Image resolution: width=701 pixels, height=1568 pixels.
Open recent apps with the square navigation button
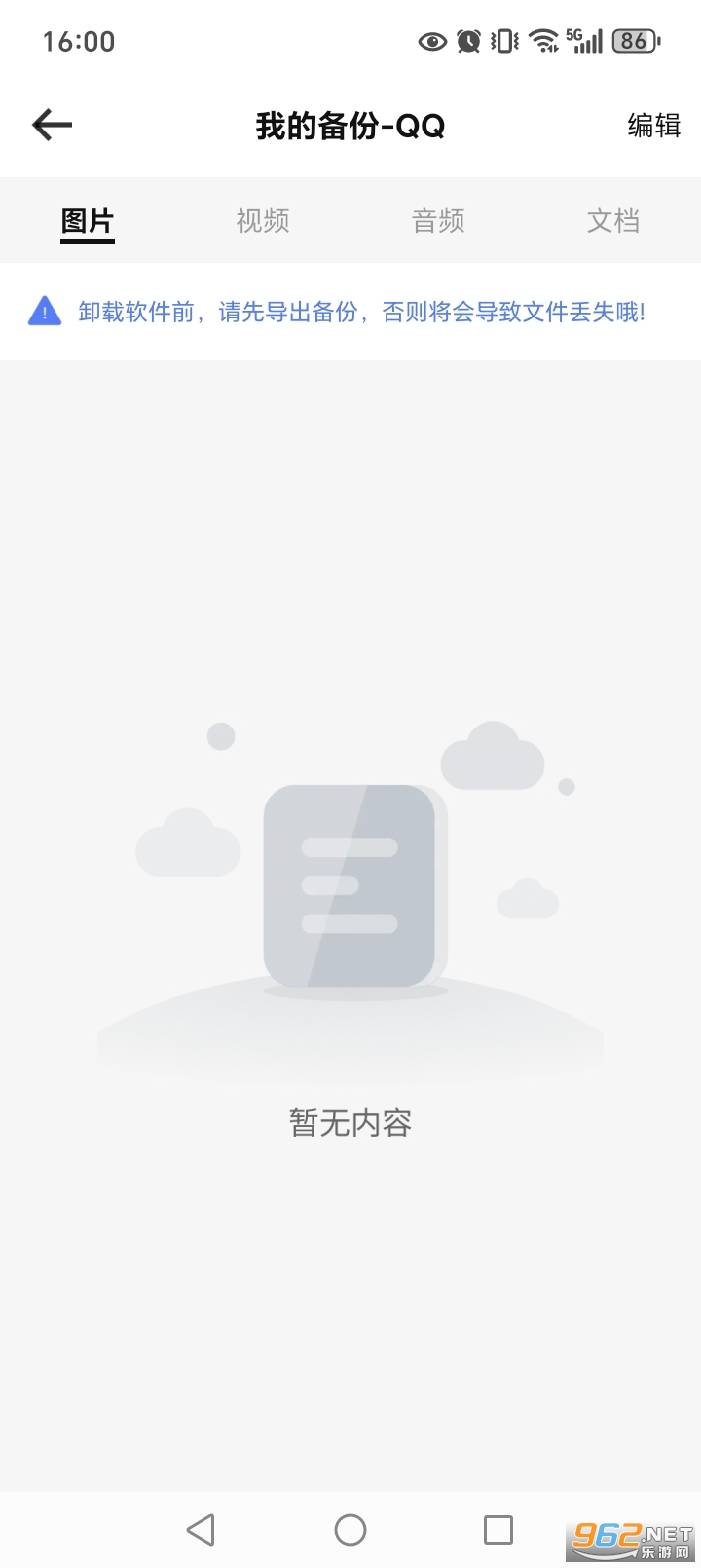point(498,1529)
